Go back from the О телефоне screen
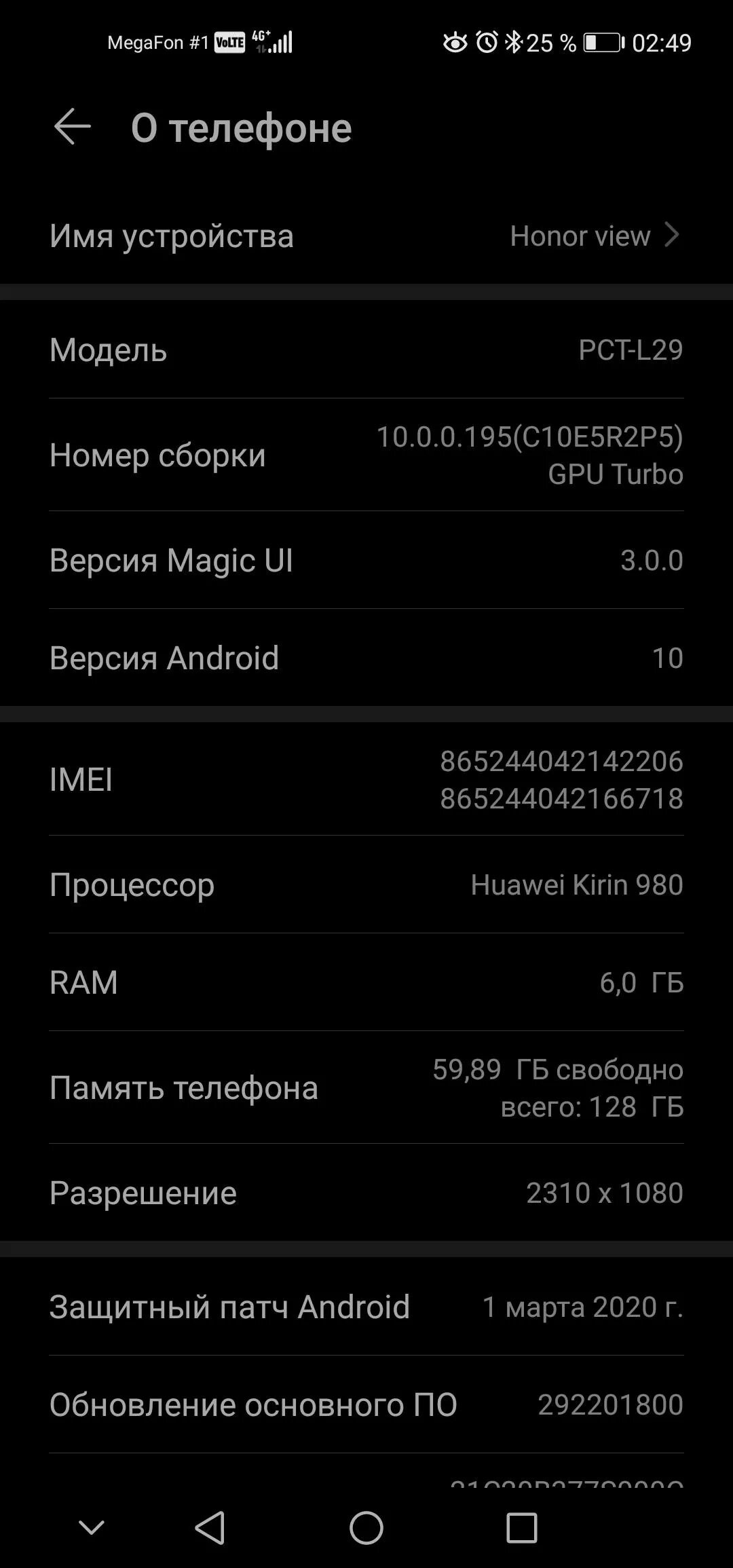Image resolution: width=733 pixels, height=1568 pixels. point(72,127)
